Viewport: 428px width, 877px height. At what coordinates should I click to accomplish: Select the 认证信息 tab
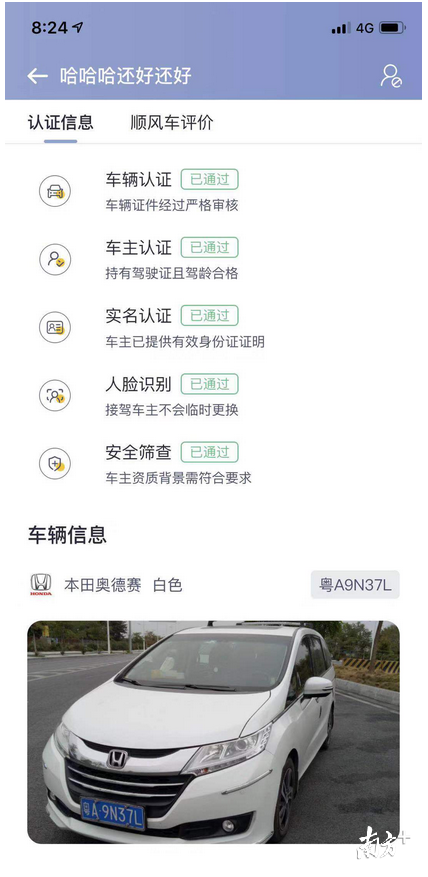pyautogui.click(x=60, y=122)
